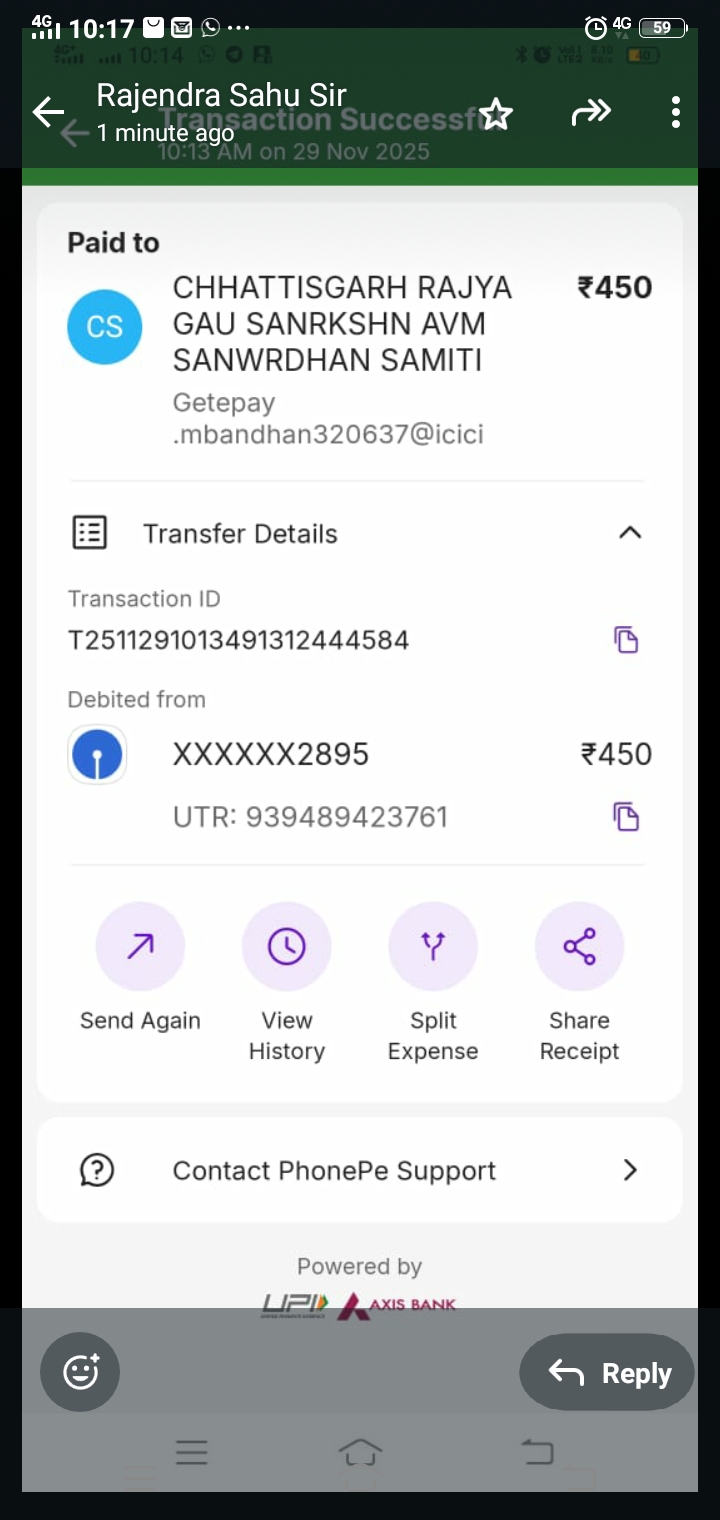Open the three-dot overflow menu
This screenshot has width=720, height=1520.
[676, 113]
